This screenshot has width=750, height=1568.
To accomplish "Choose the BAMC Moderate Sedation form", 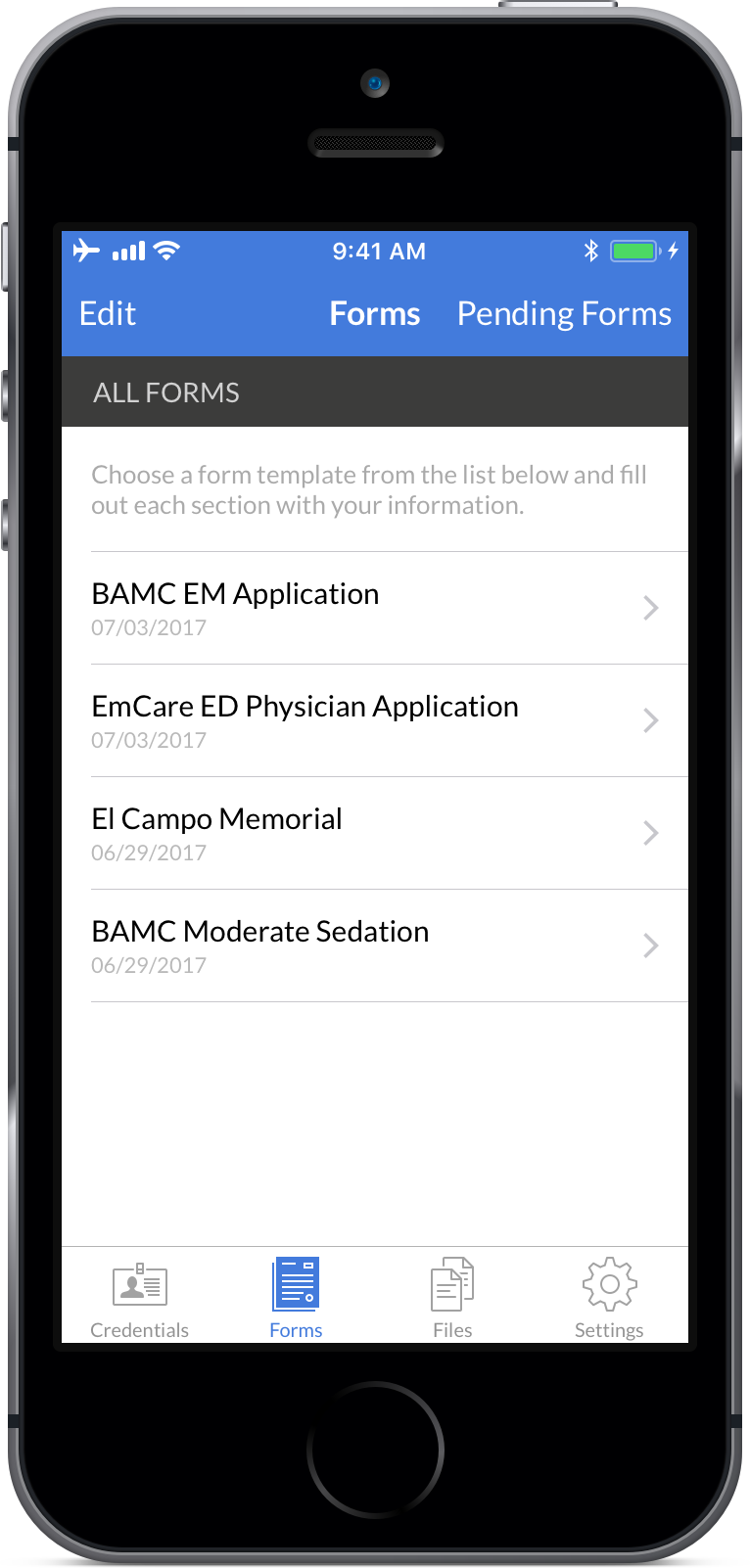I will click(374, 945).
